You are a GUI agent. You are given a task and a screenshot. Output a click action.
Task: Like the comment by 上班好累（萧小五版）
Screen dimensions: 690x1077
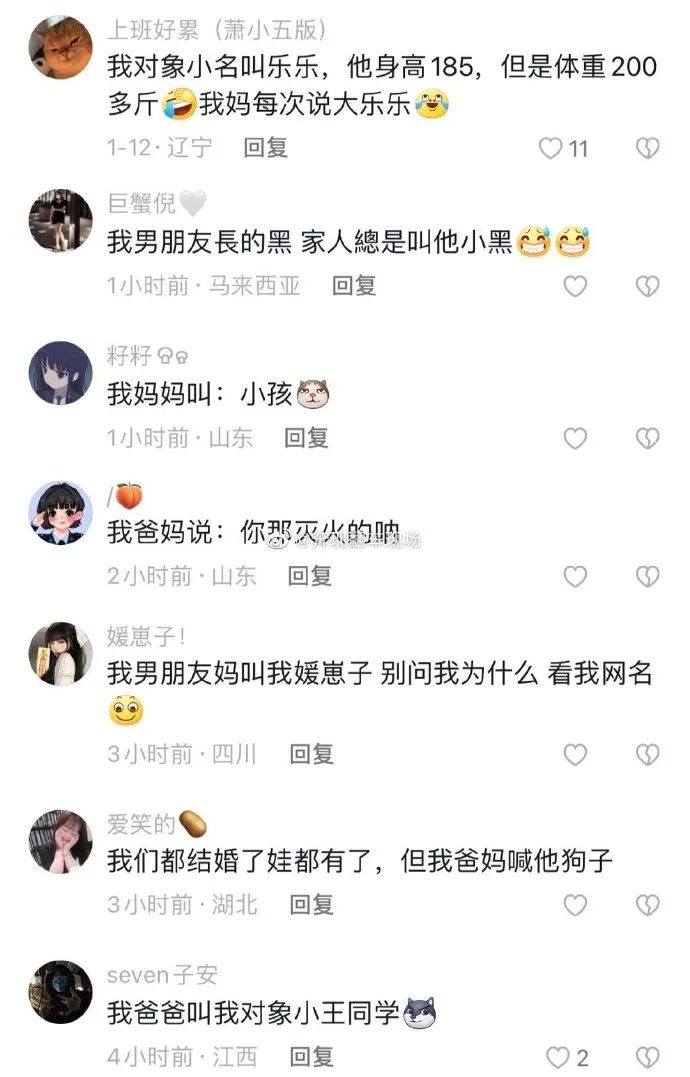coord(551,148)
